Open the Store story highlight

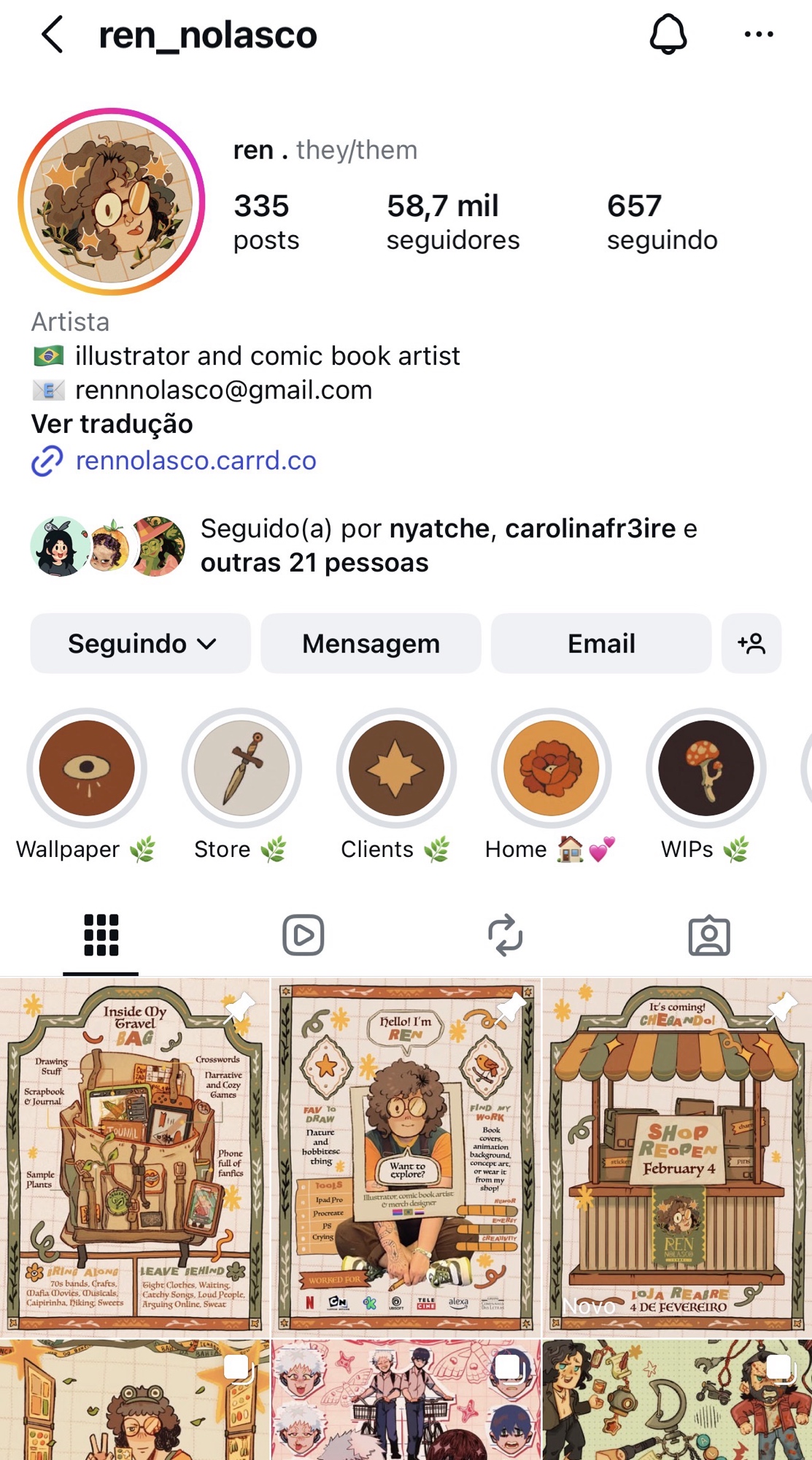pyautogui.click(x=241, y=769)
